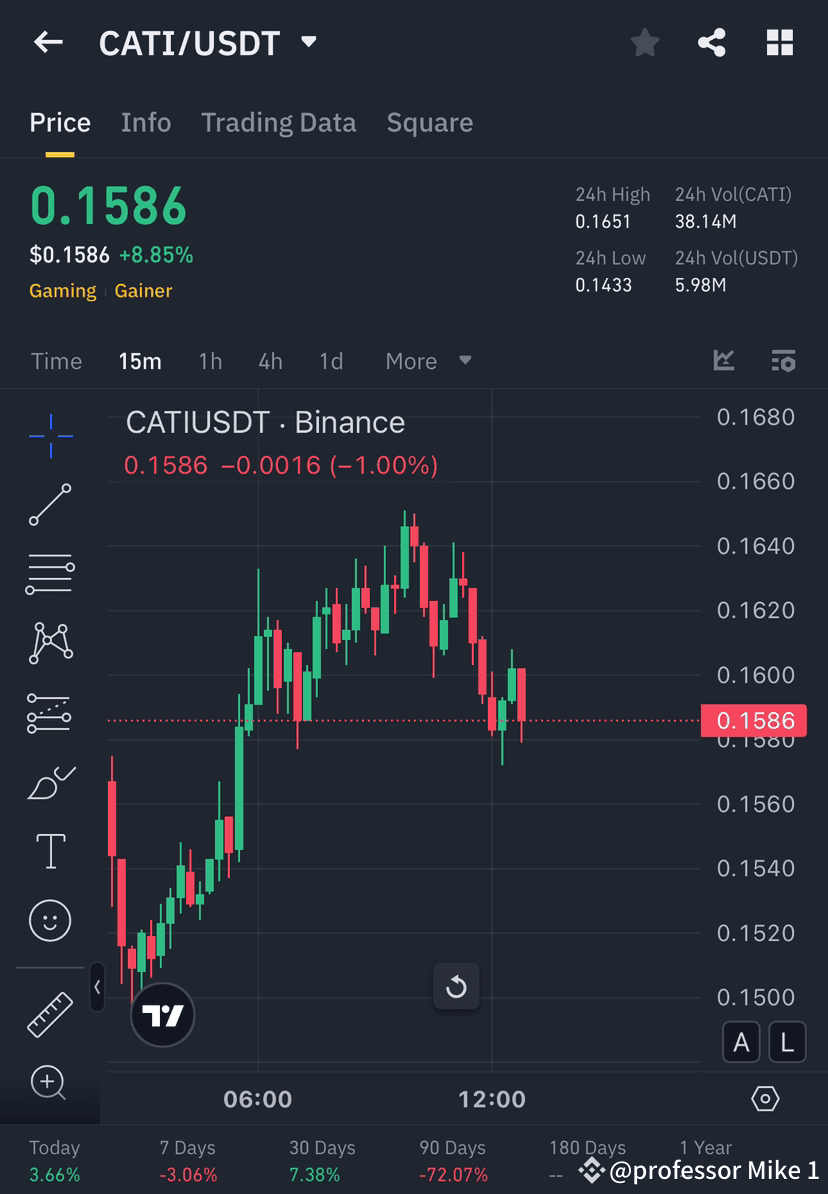Screen dimensions: 828x1194
Task: Star CATI/USDT as a favorite
Action: pos(644,42)
